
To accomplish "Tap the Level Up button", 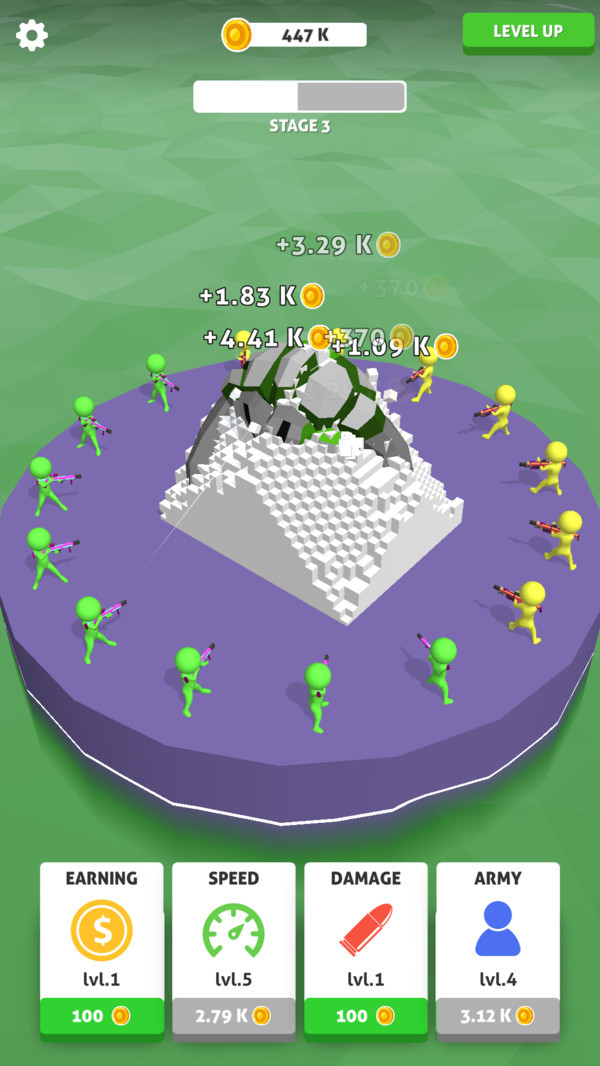I will (528, 31).
